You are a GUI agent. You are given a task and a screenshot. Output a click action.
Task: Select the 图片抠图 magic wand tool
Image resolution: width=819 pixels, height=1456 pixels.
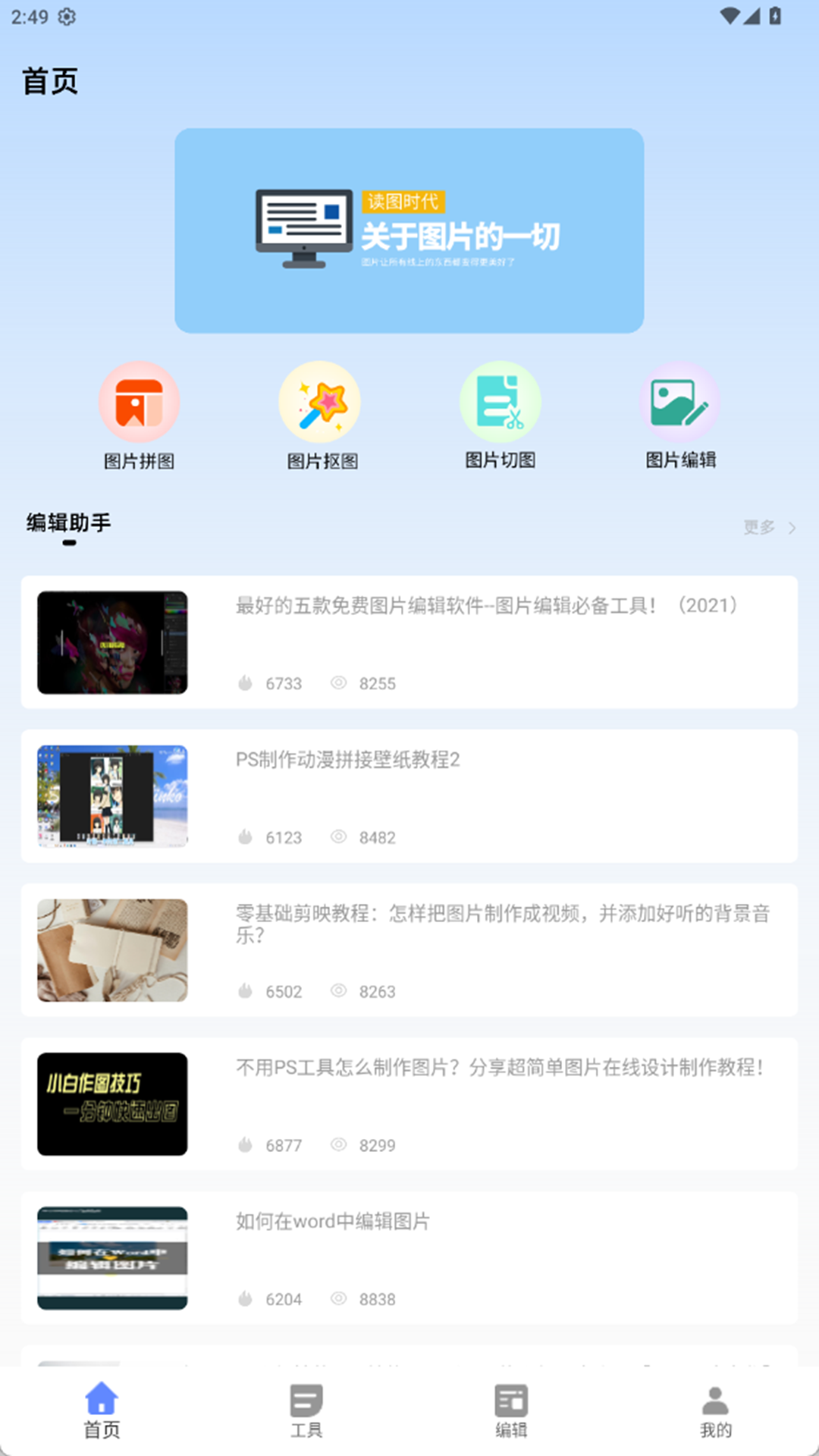click(x=320, y=401)
